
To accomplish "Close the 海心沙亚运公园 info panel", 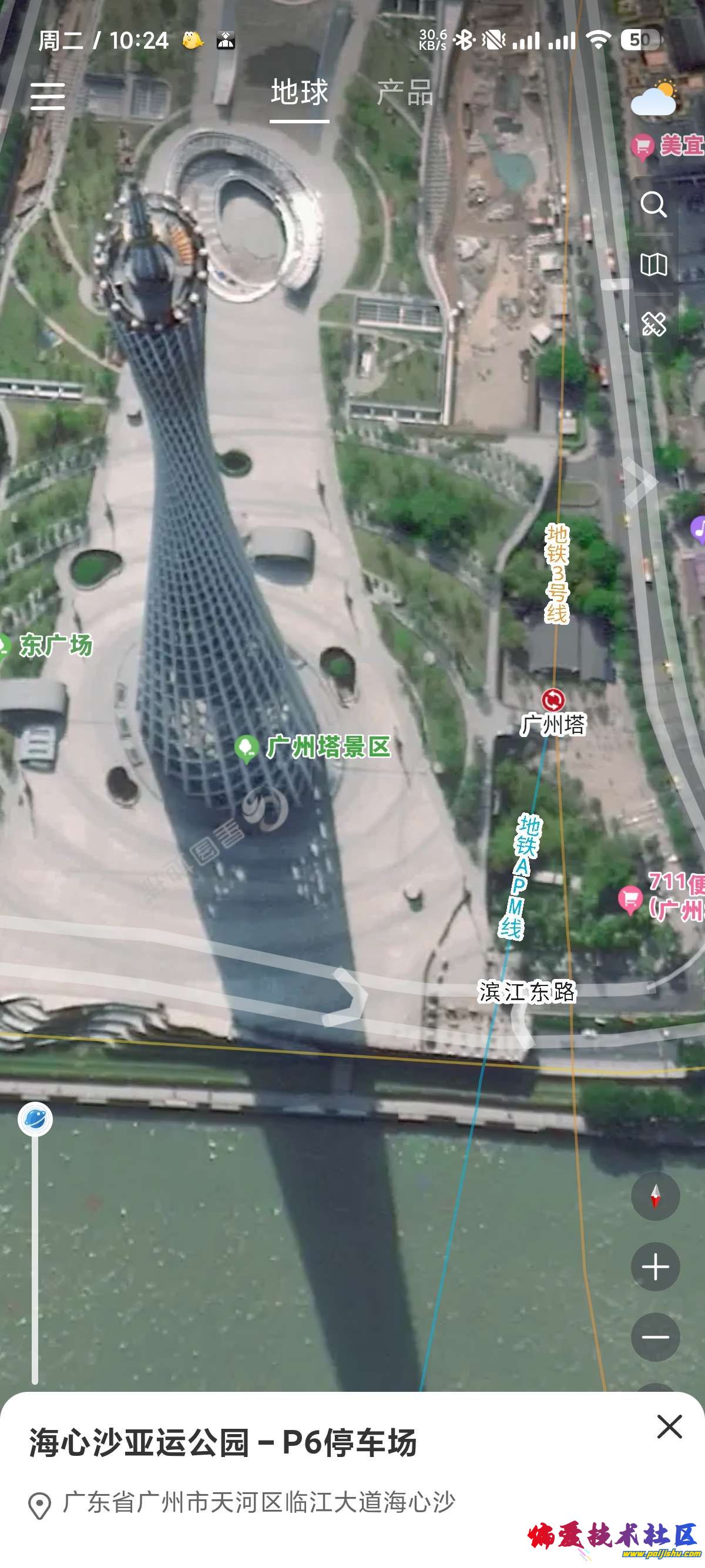I will click(x=669, y=1426).
